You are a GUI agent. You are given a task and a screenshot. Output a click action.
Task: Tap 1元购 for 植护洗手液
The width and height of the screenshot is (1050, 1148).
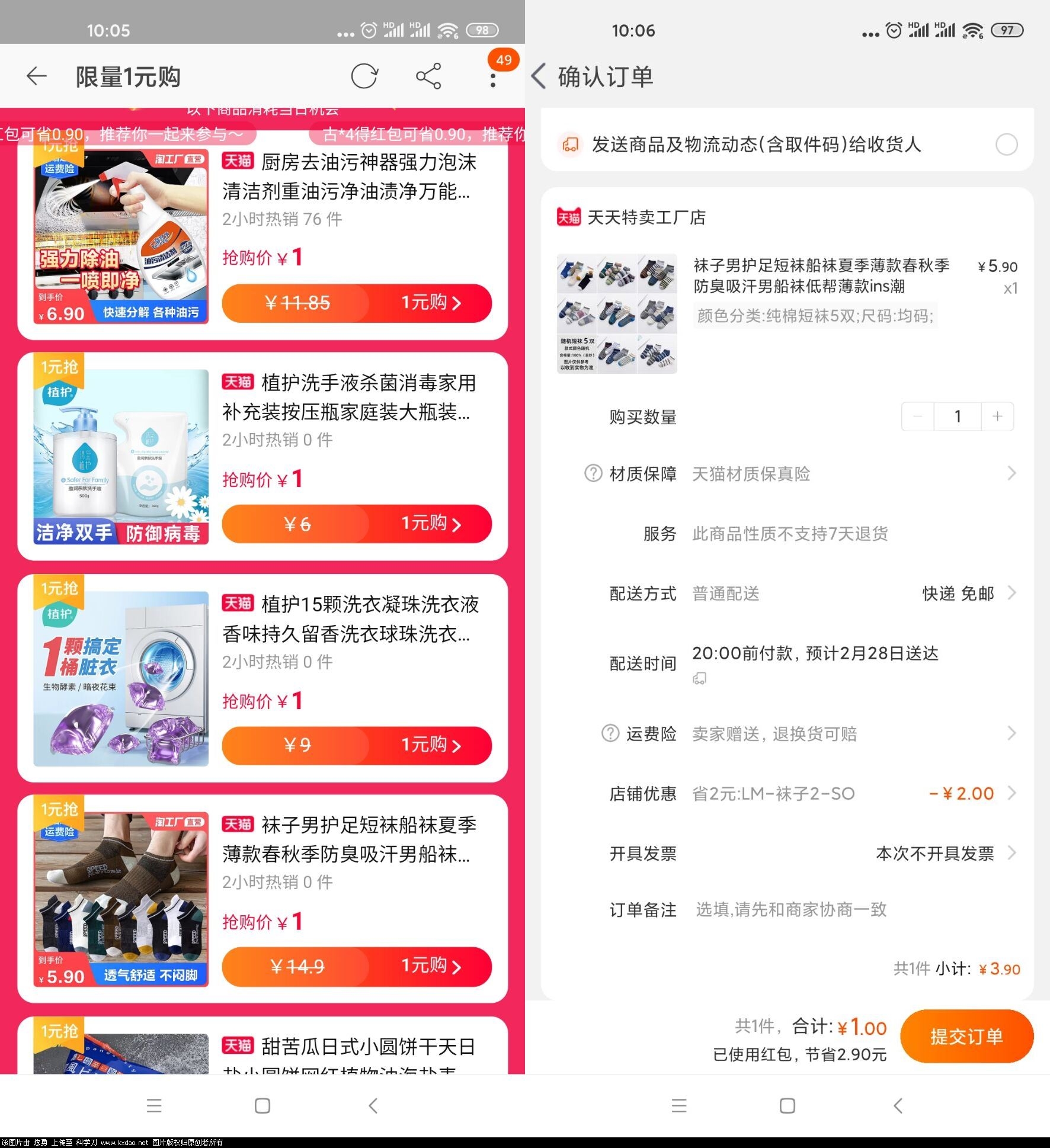tap(430, 524)
